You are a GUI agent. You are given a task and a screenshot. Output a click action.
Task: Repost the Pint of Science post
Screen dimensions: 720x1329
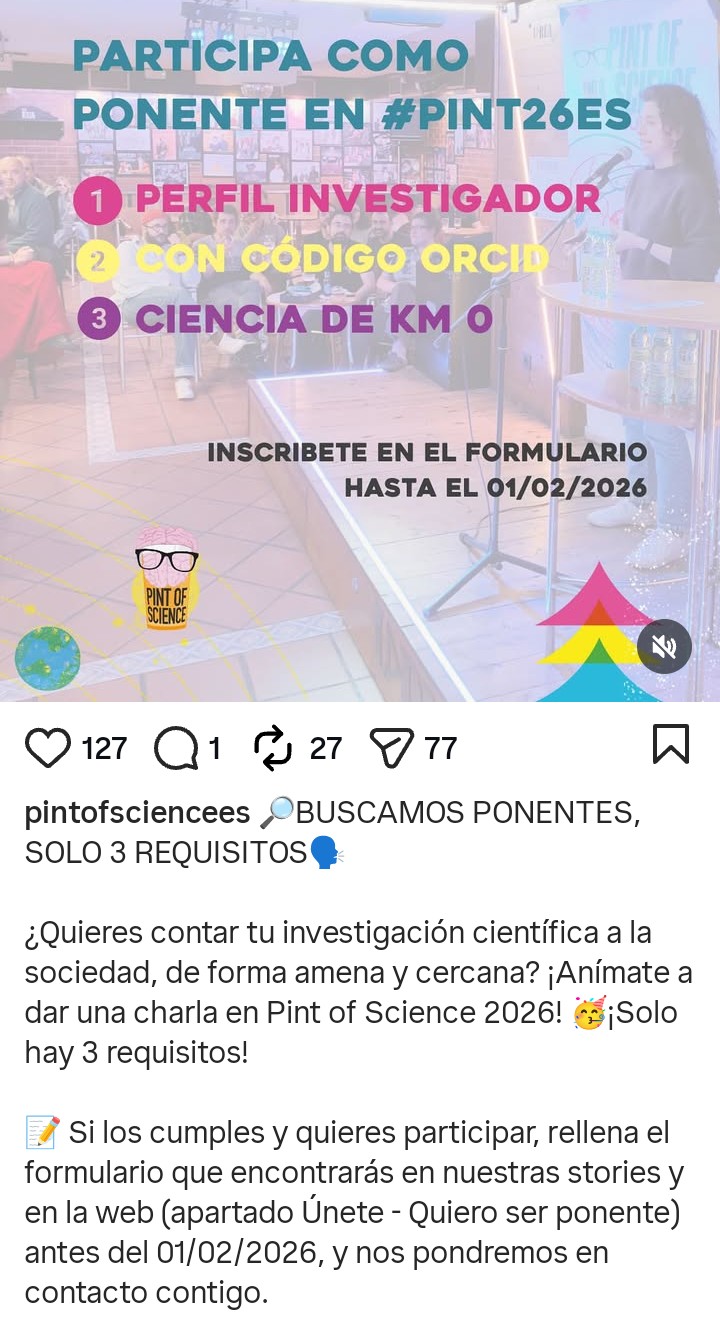[272, 748]
